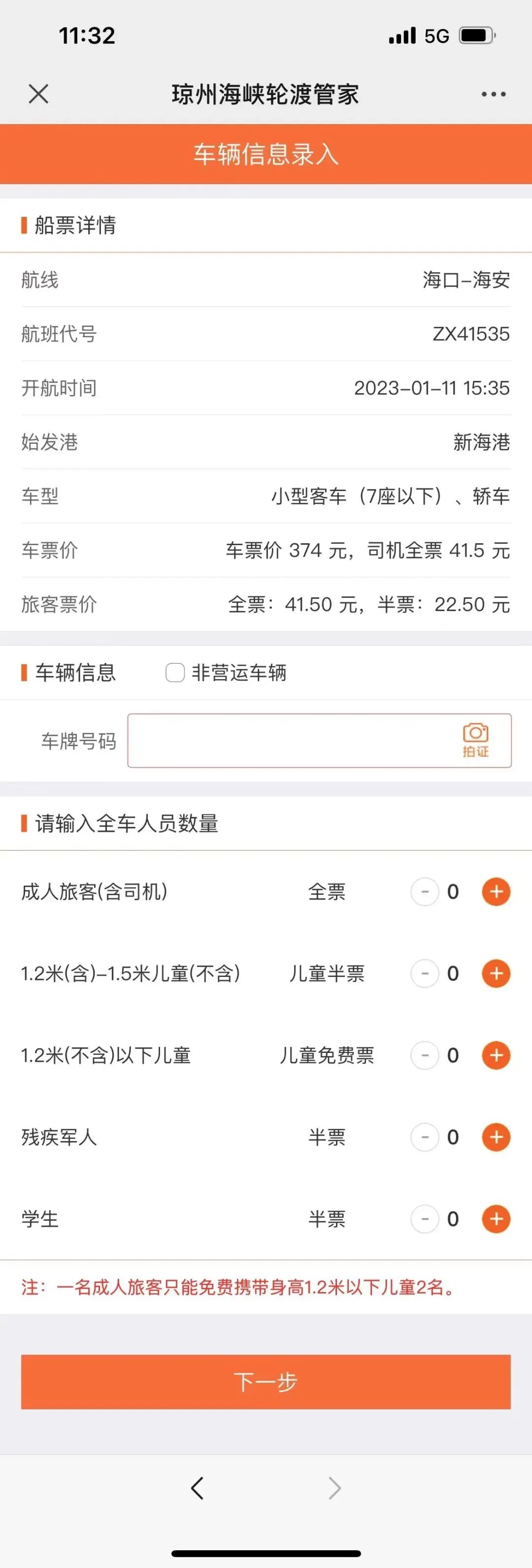Screen dimensions: 532x1568
Task: Remove one 儿童半票 passenger
Action: (425, 973)
